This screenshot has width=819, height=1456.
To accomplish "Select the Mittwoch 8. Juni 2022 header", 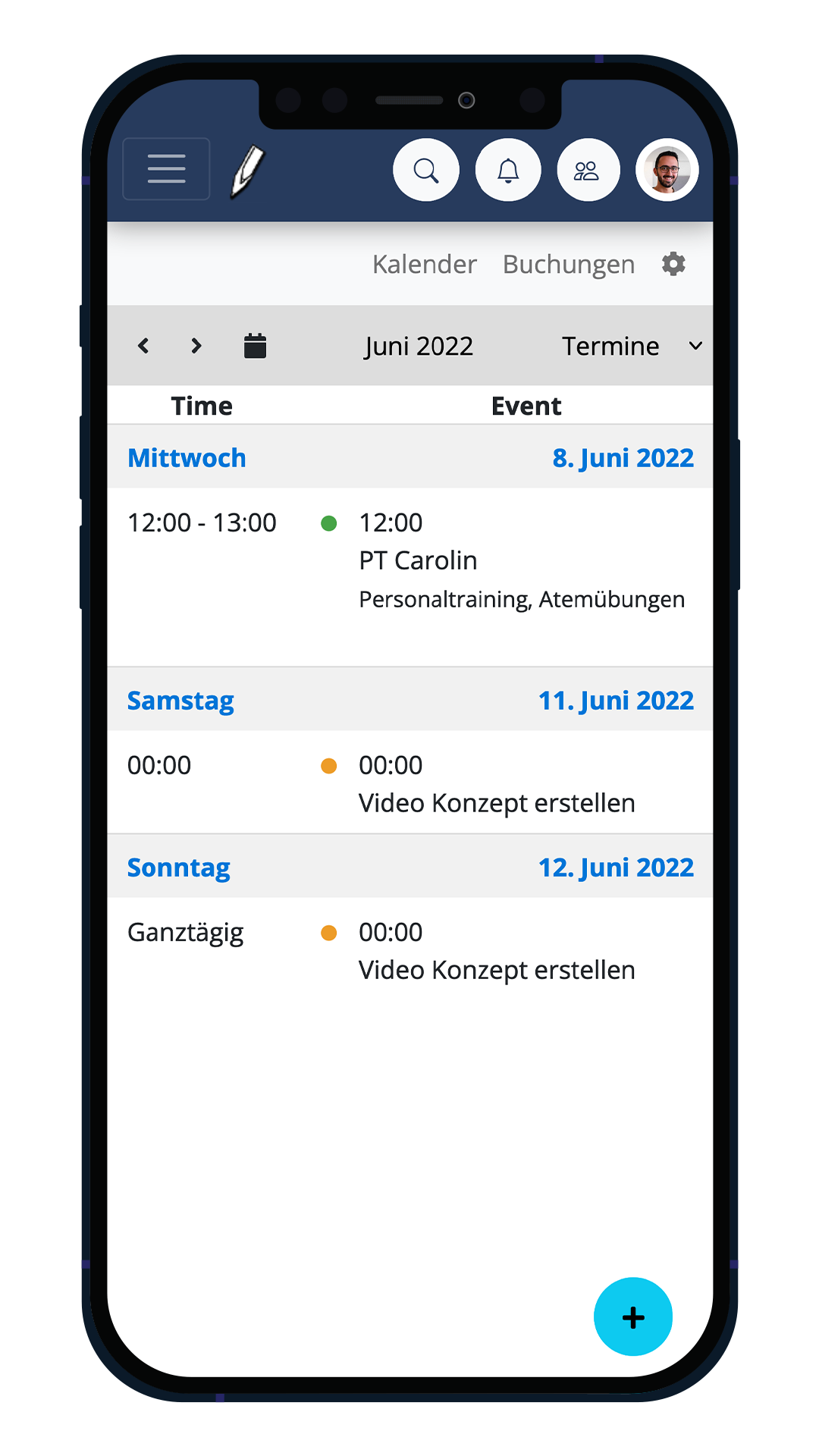I will click(410, 457).
